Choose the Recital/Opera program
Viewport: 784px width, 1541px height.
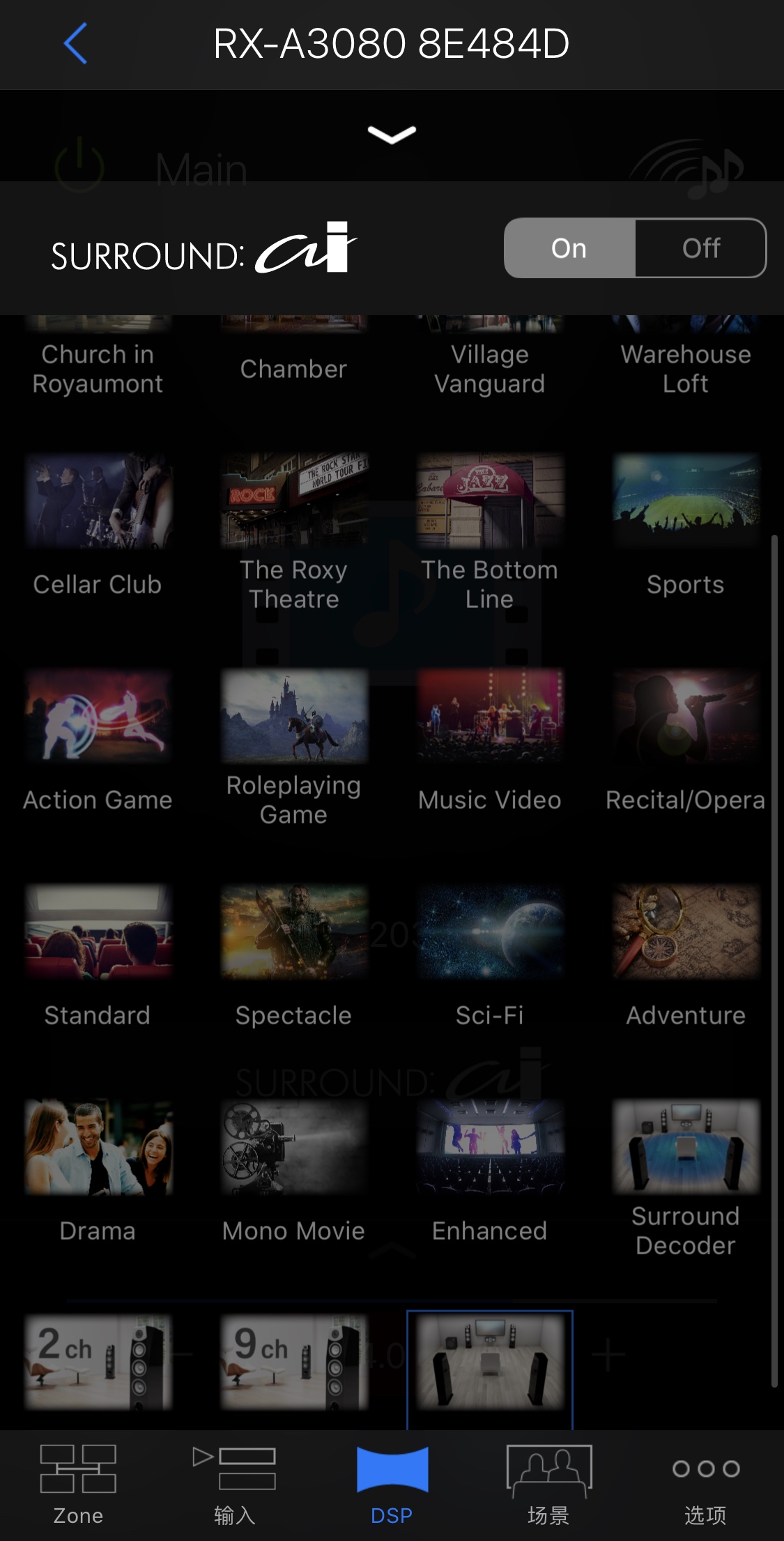pos(686,741)
